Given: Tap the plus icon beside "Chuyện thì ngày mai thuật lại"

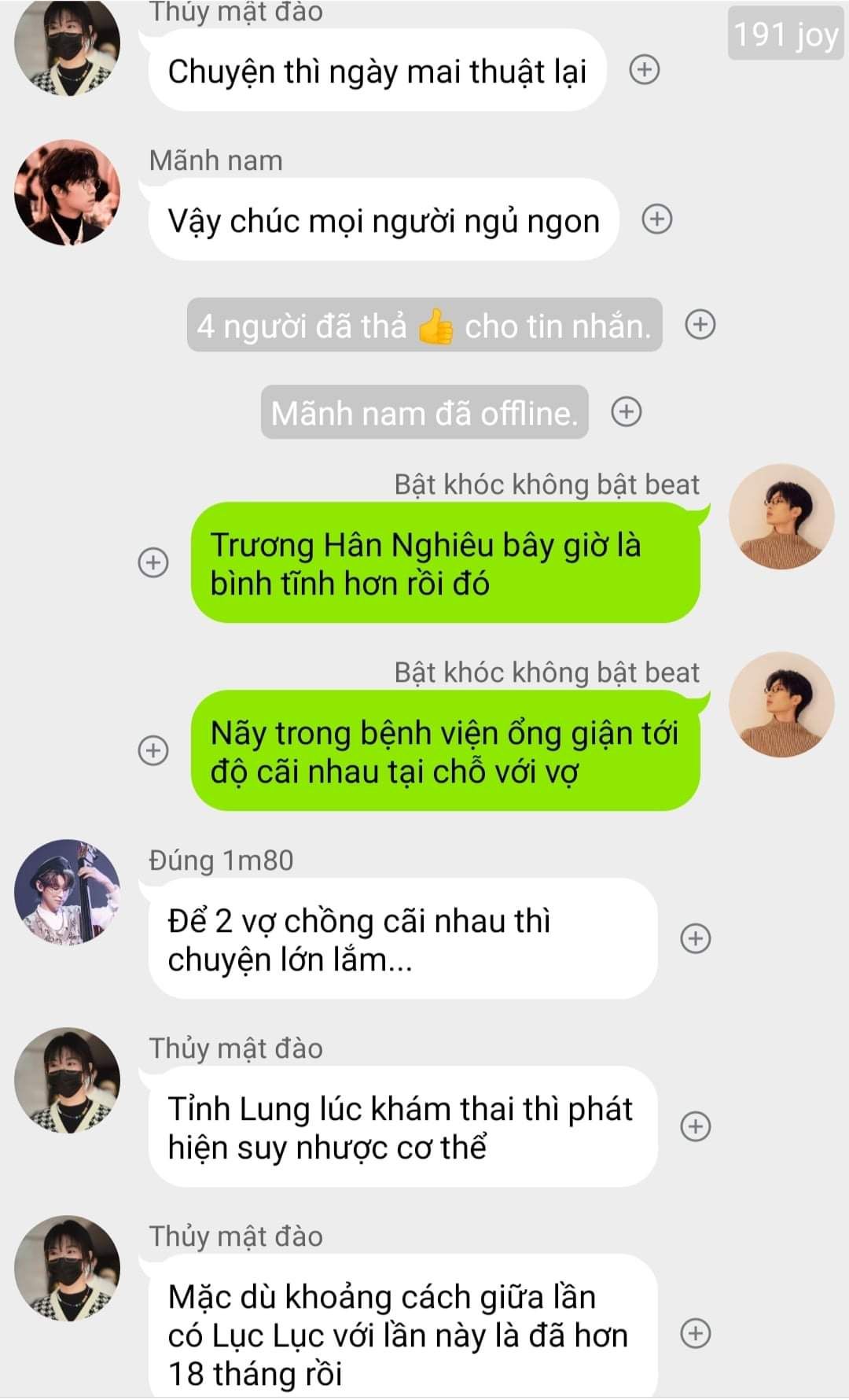Looking at the screenshot, I should pos(645,70).
